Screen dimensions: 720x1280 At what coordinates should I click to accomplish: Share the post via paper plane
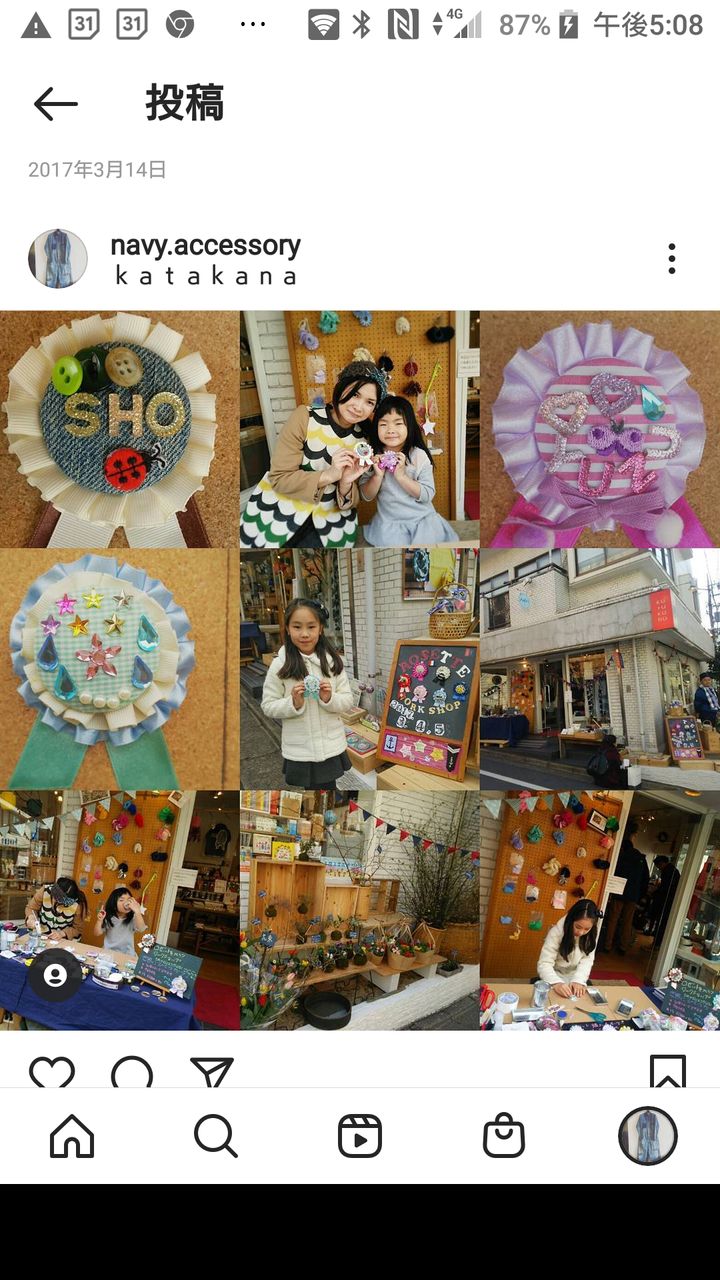coord(211,1074)
